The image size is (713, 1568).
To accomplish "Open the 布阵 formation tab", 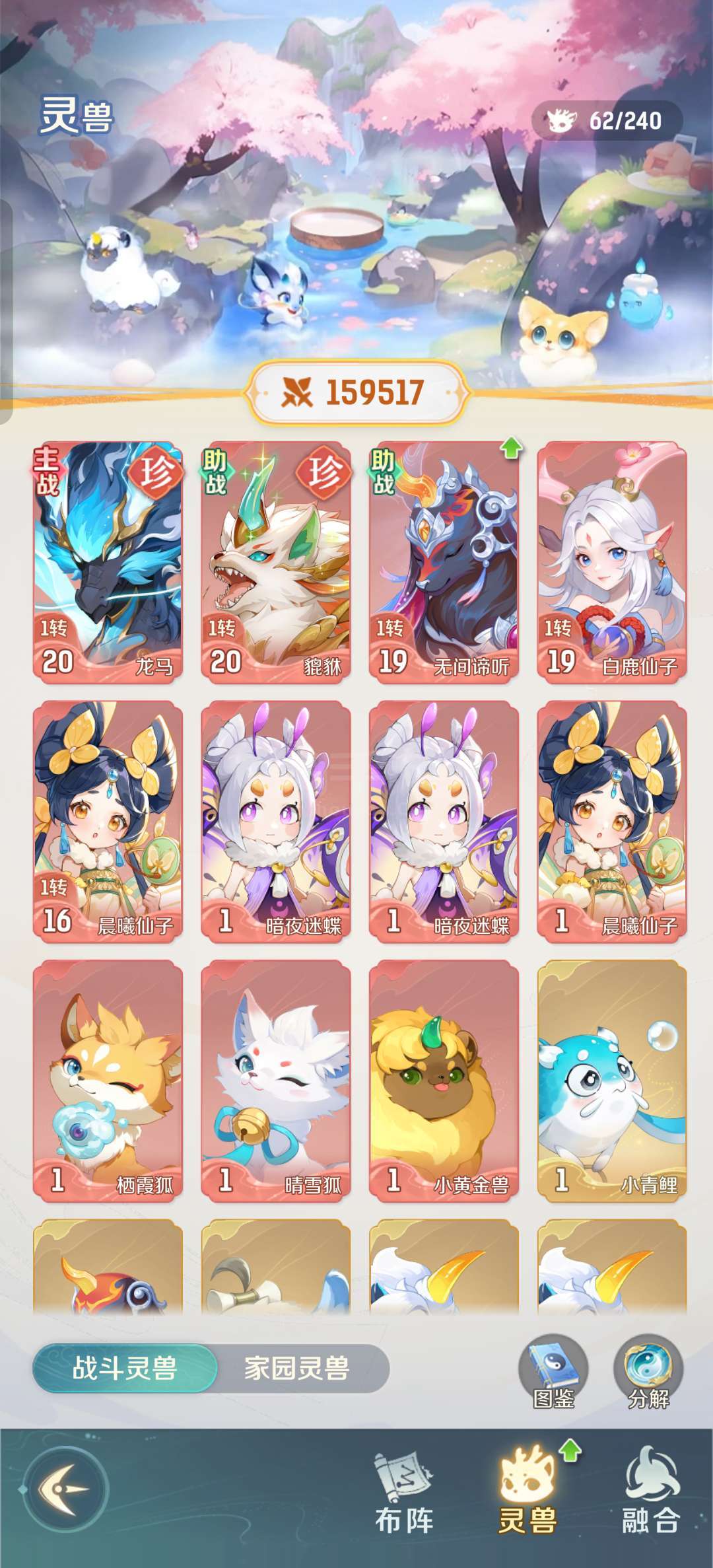I will pos(403,1492).
